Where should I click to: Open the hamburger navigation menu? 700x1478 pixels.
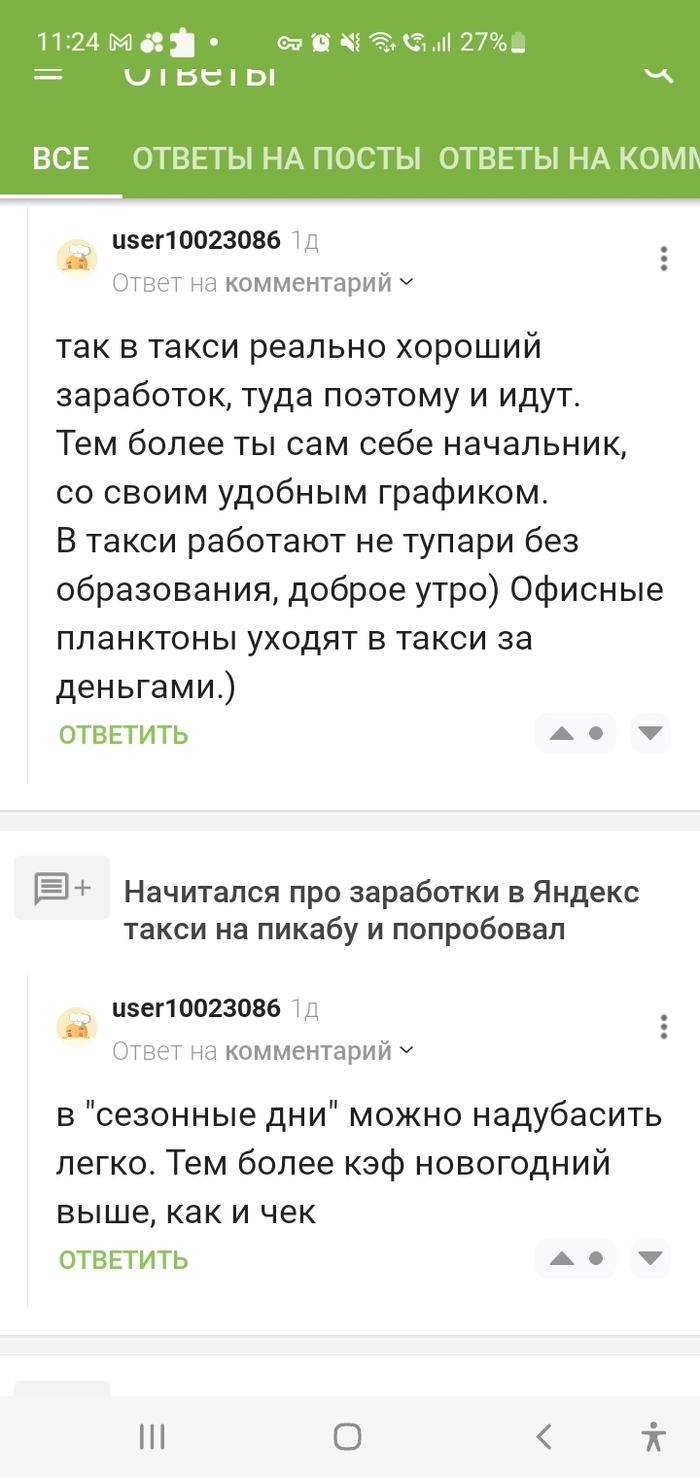(x=48, y=74)
